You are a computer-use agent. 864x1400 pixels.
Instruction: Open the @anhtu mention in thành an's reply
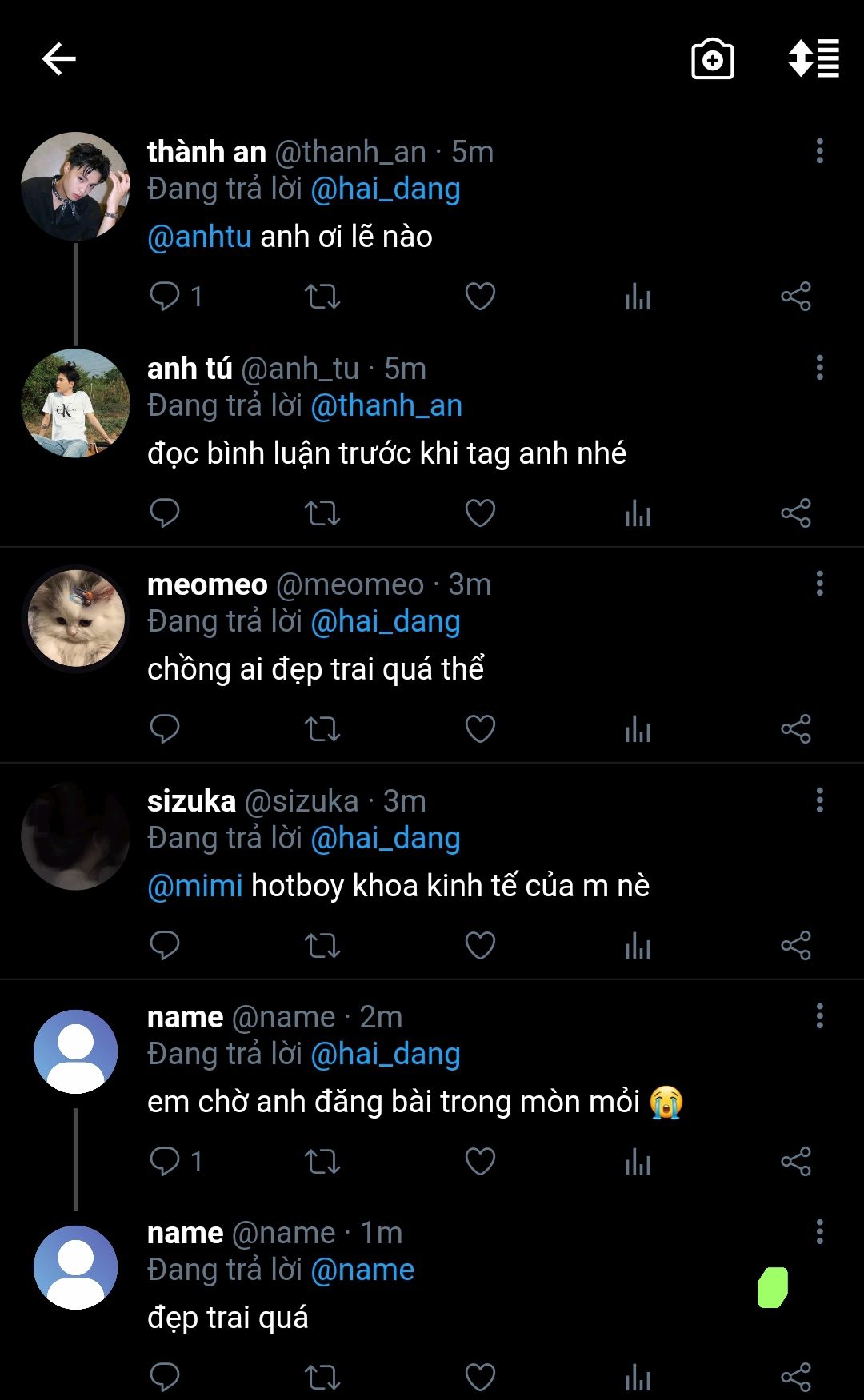tap(199, 237)
